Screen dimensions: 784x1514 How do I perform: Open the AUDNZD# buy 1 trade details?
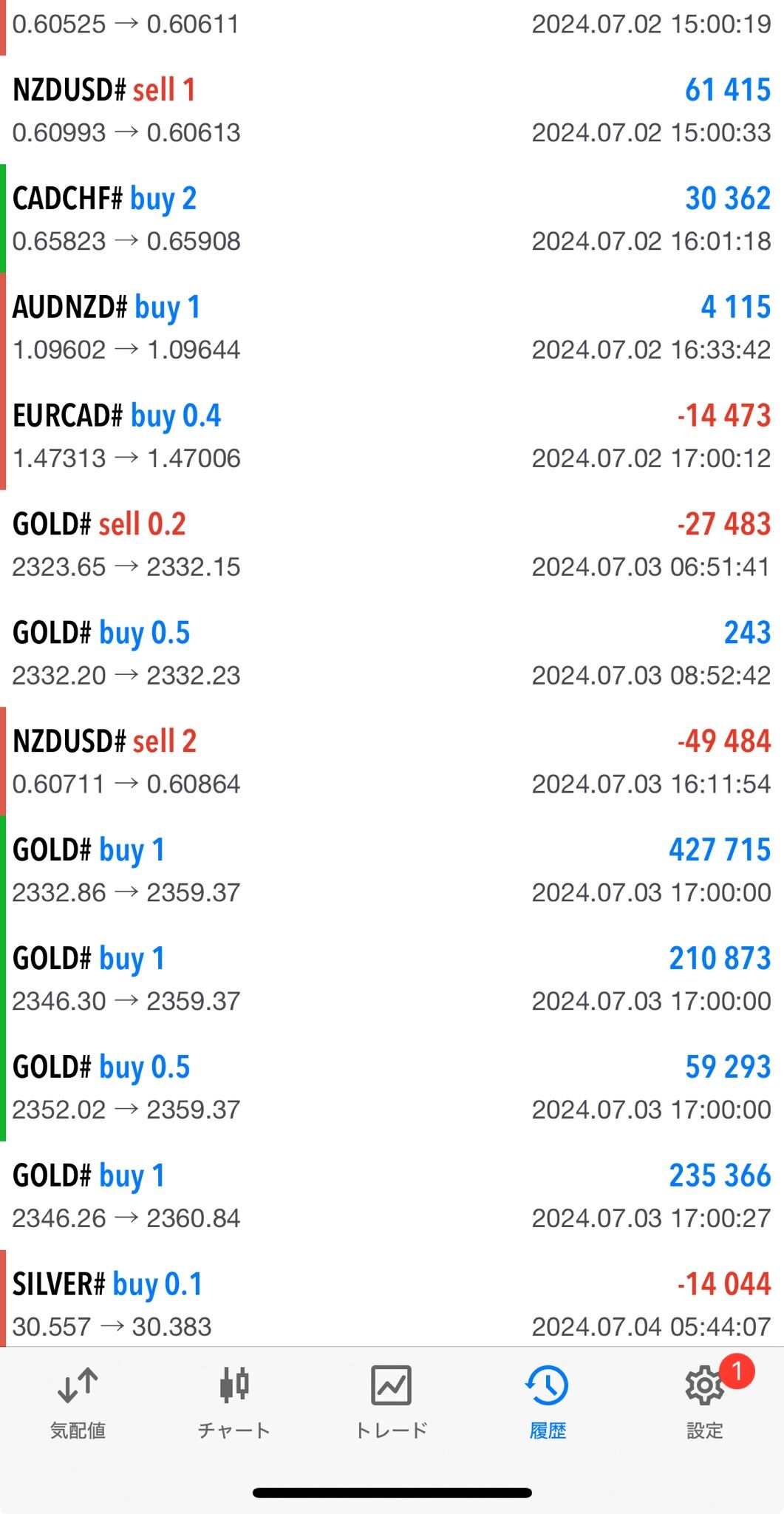pos(392,327)
